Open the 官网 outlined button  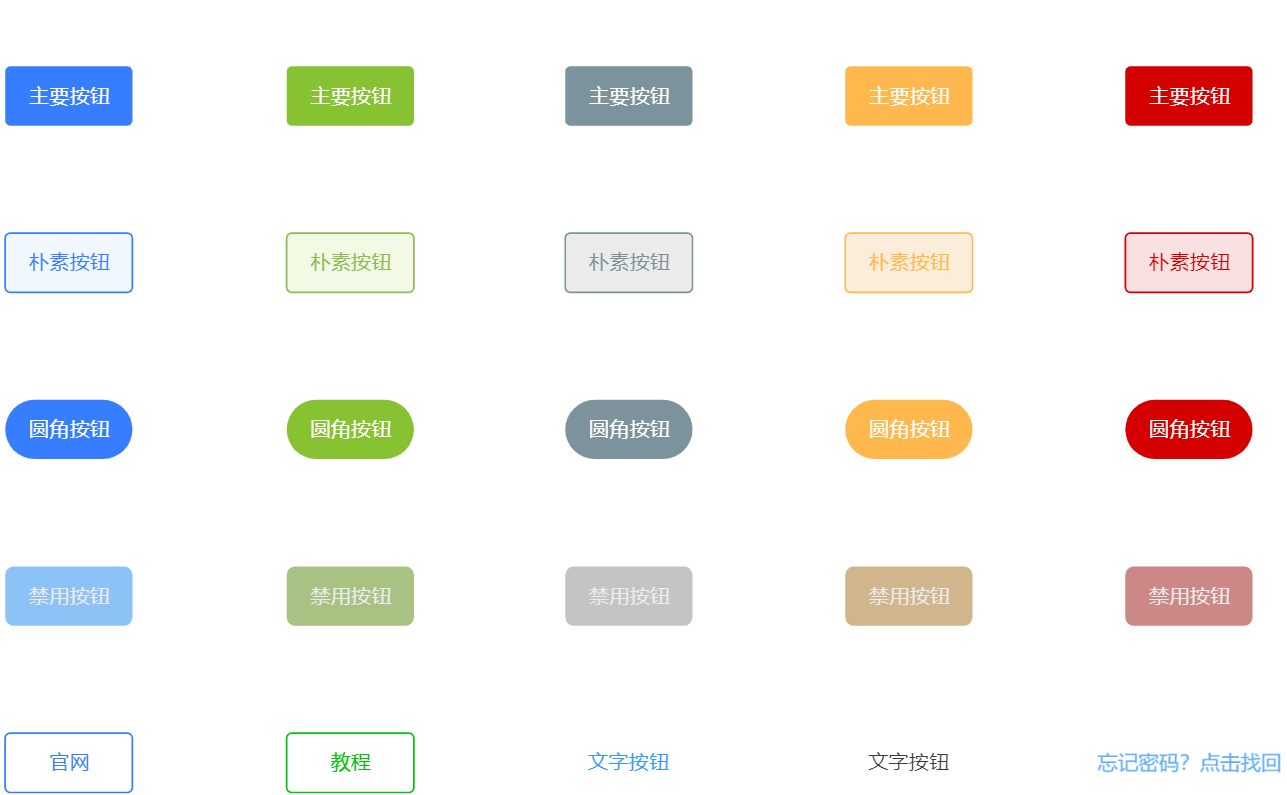coord(69,763)
